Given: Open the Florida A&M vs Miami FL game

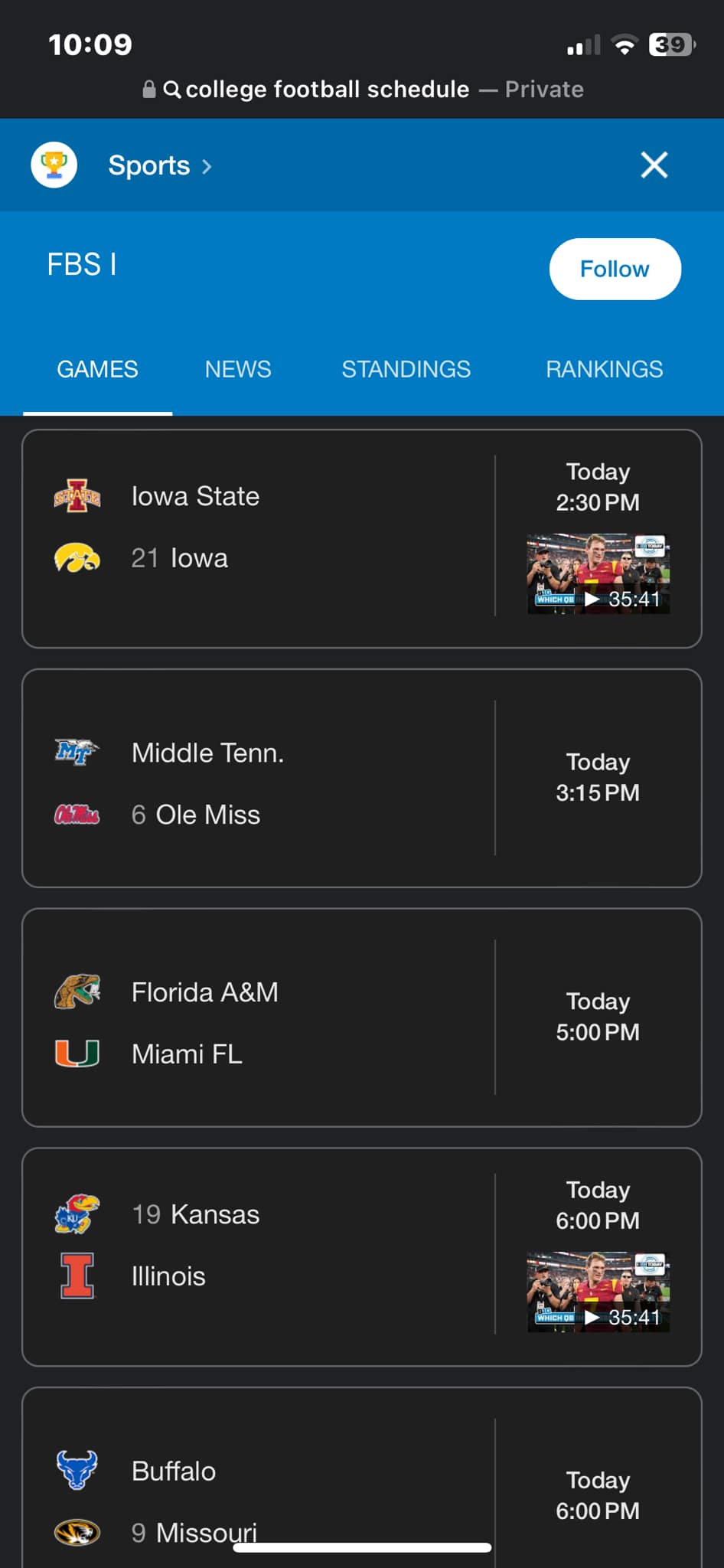Looking at the screenshot, I should click(x=260, y=1022).
